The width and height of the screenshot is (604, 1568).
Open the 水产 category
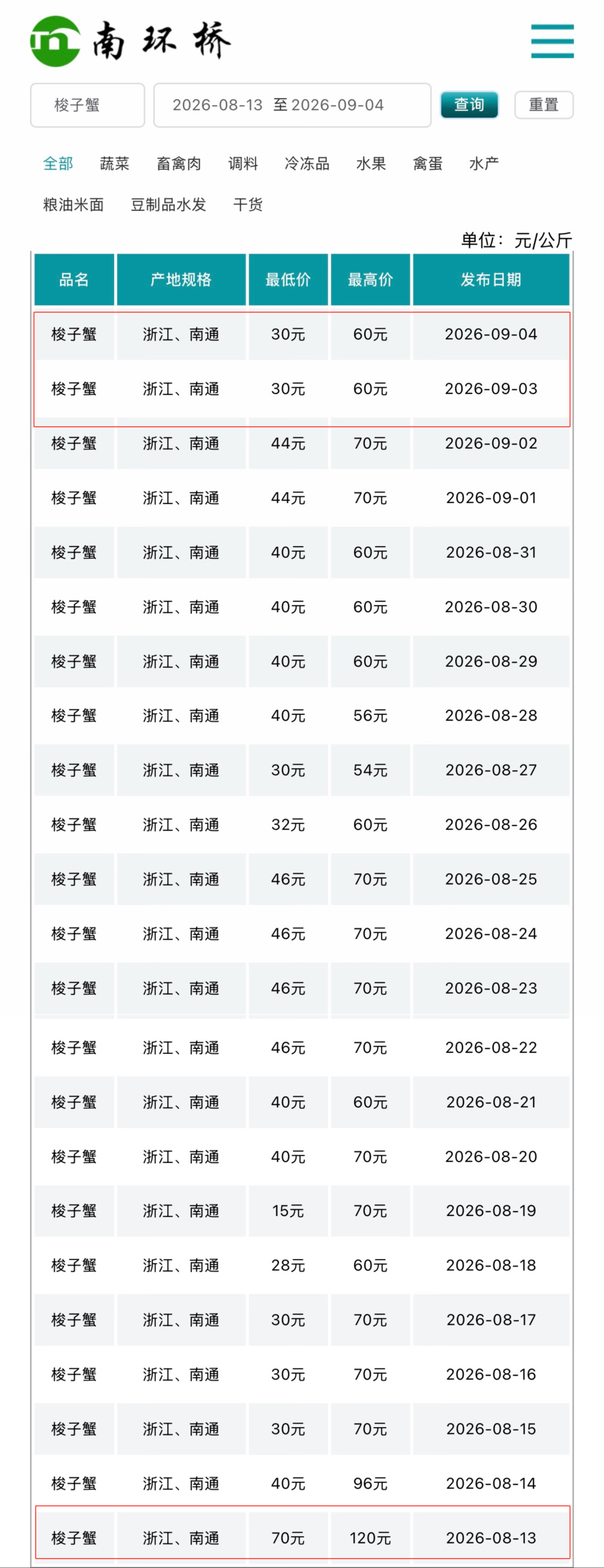484,164
